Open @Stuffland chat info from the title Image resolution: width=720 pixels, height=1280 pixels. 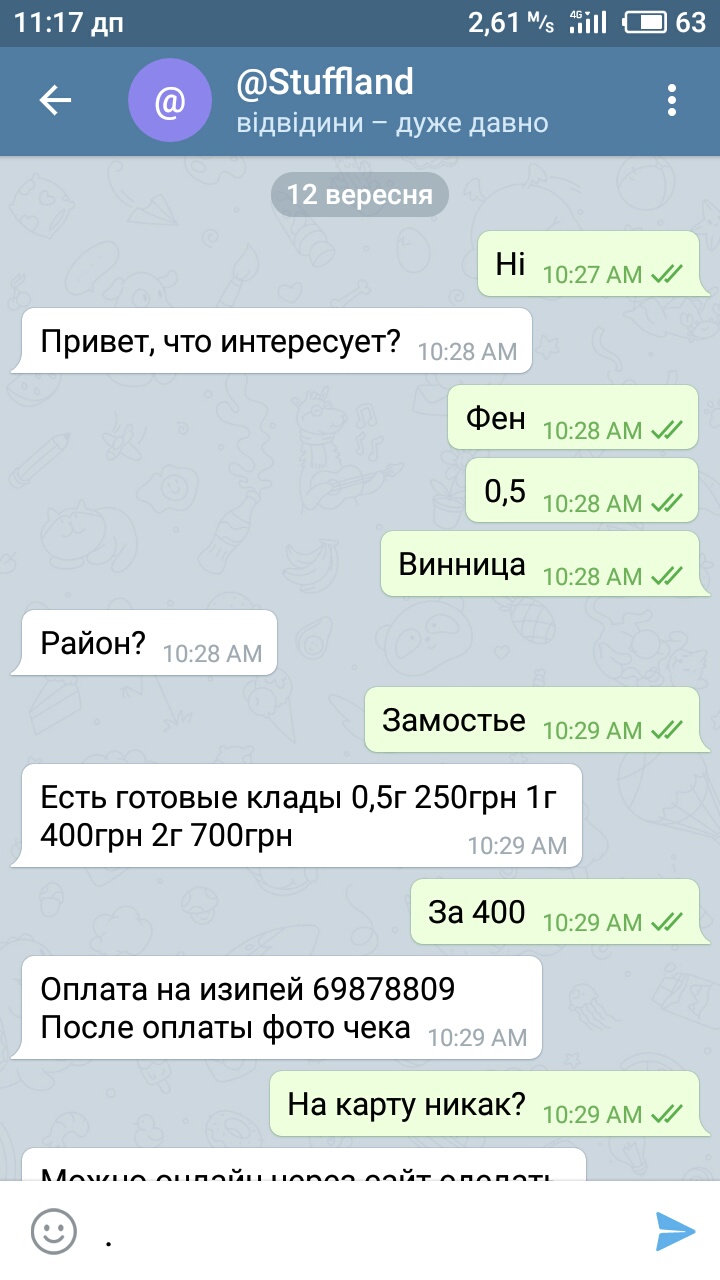click(x=324, y=82)
